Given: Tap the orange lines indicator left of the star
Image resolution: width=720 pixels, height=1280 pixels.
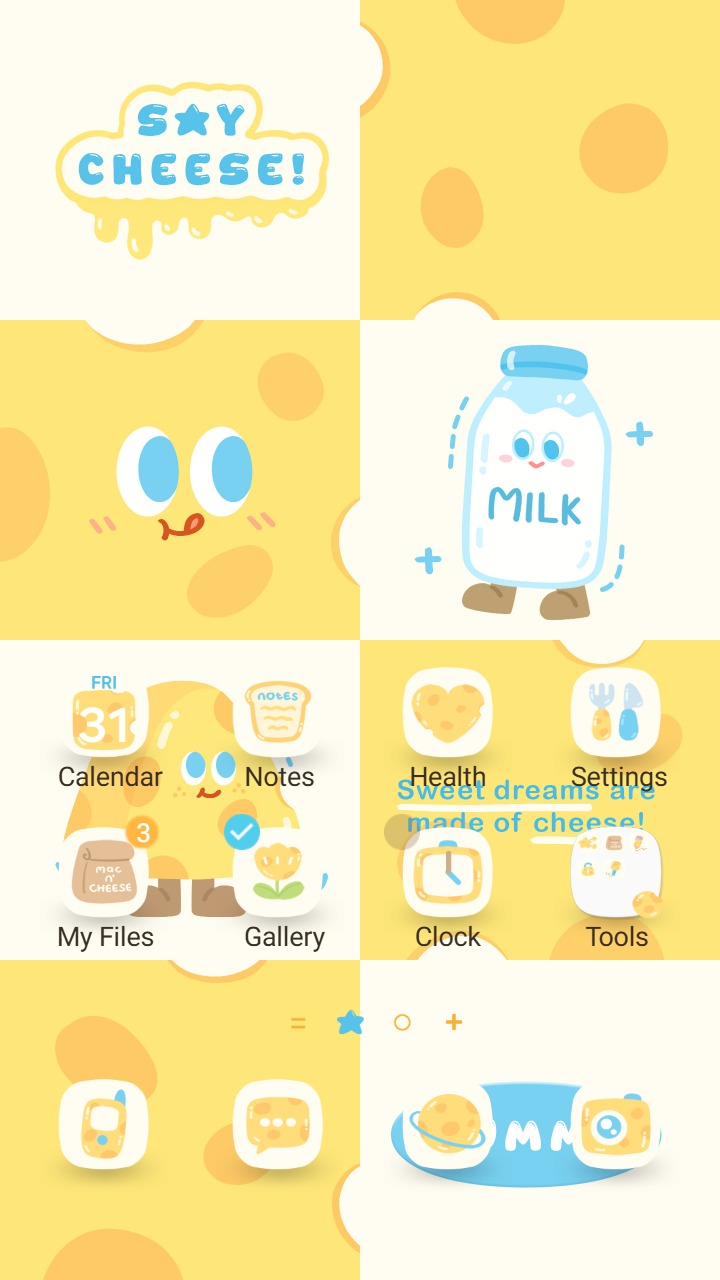Looking at the screenshot, I should click(x=298, y=1023).
